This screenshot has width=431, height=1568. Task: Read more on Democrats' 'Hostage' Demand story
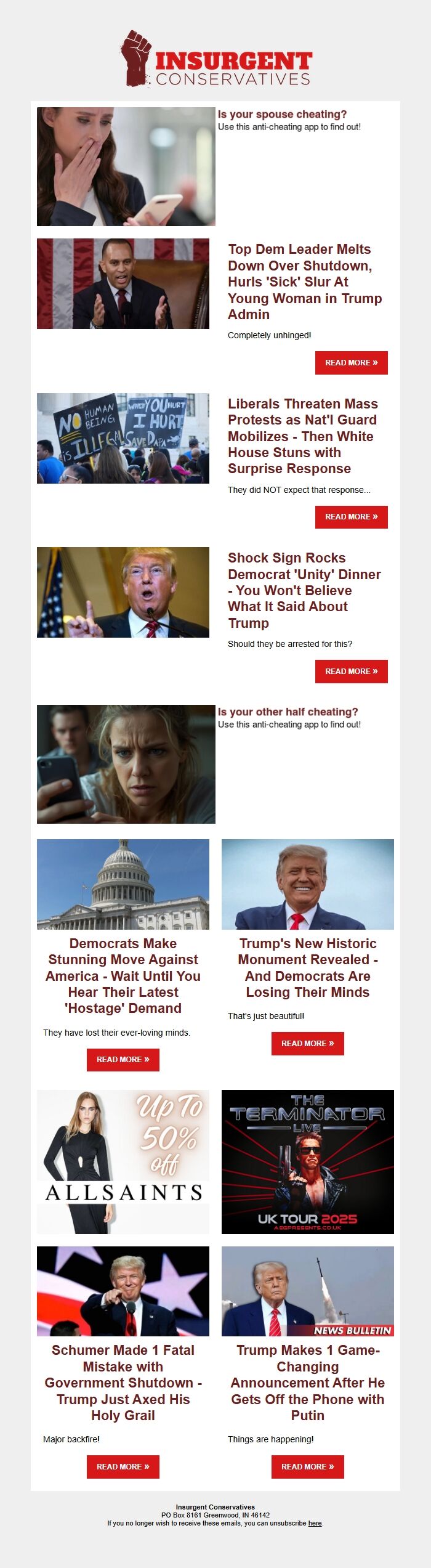click(x=123, y=1060)
